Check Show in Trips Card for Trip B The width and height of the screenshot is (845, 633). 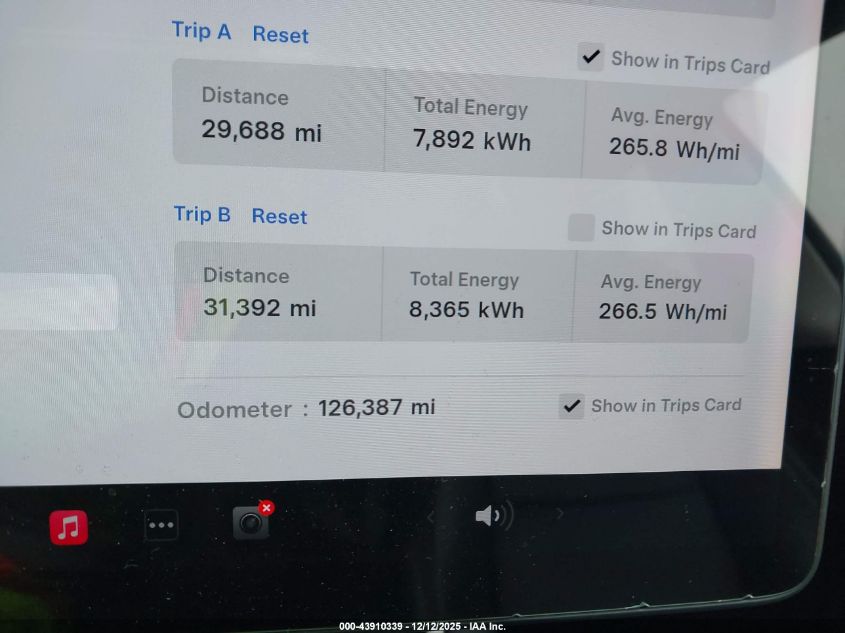click(581, 228)
